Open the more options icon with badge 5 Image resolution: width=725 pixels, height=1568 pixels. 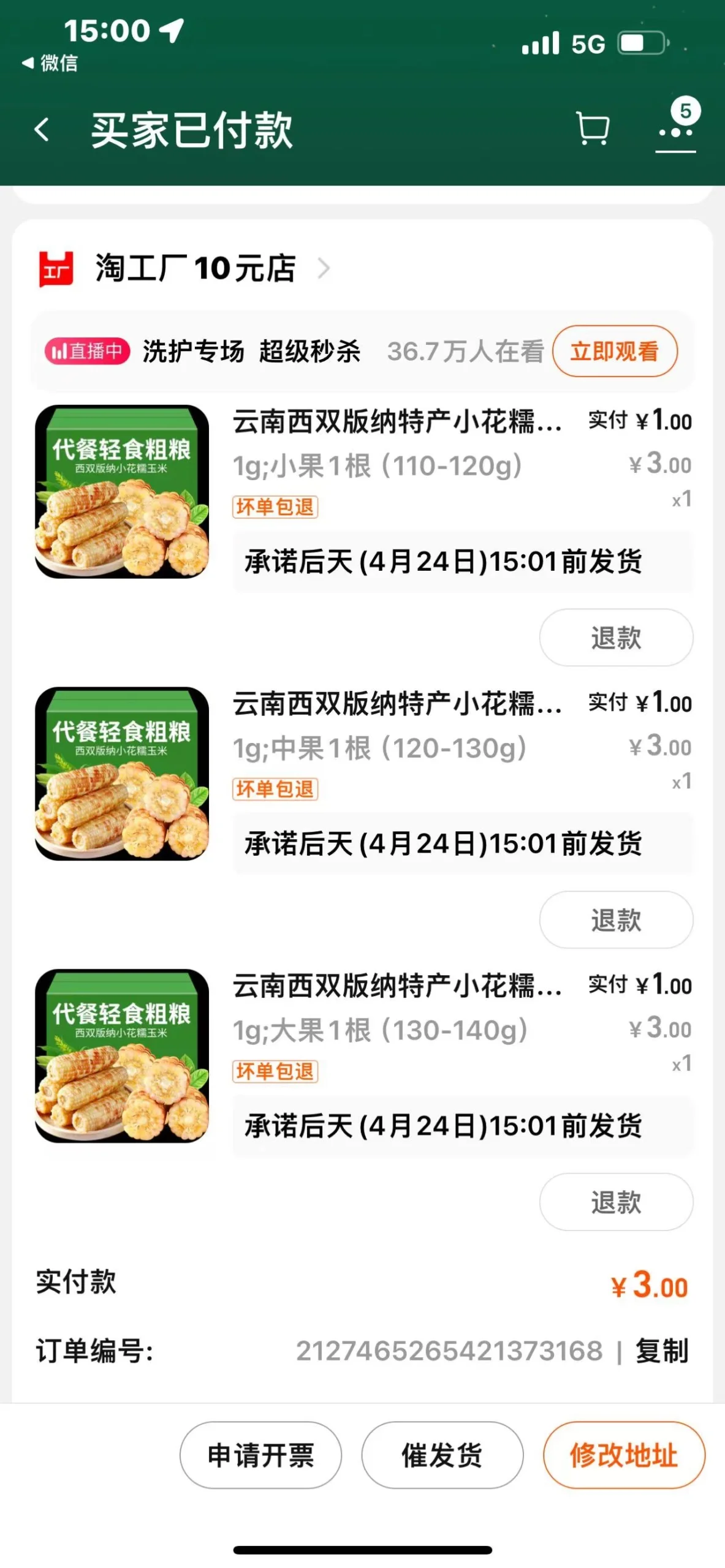click(x=675, y=129)
